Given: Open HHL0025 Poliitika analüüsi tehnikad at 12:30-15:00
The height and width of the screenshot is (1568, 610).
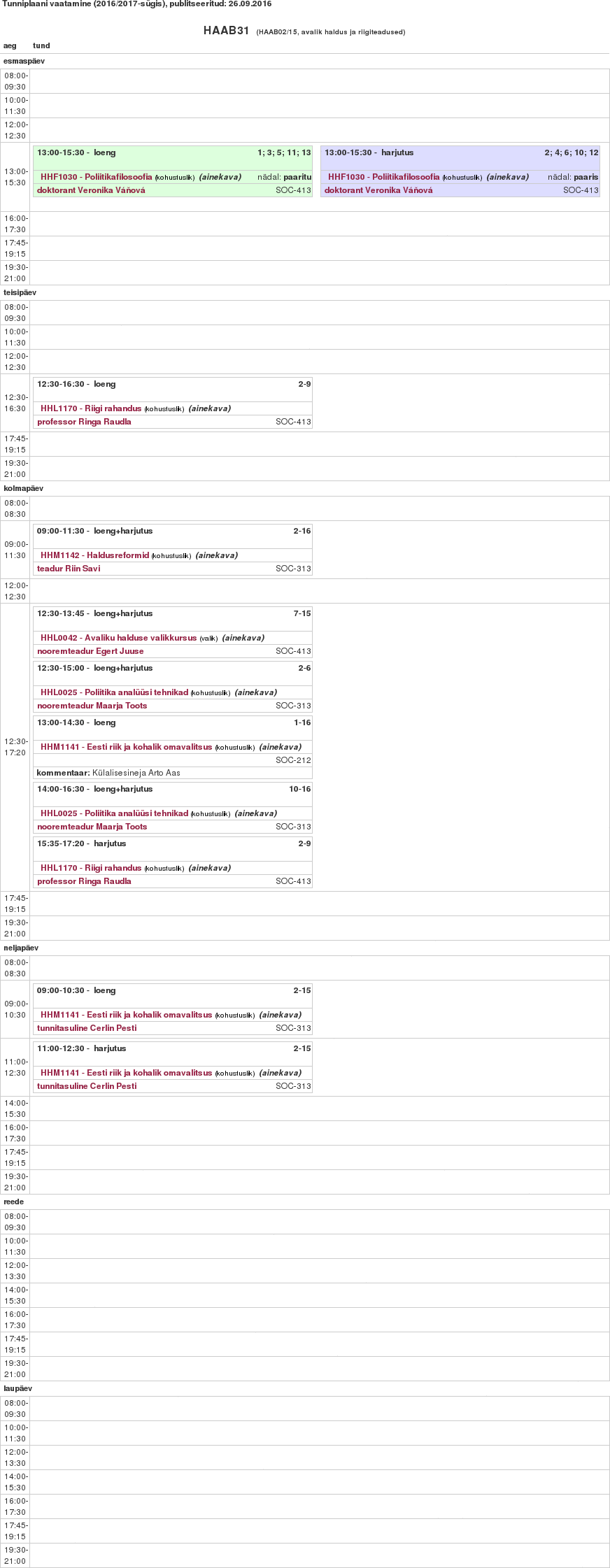Looking at the screenshot, I should [114, 692].
